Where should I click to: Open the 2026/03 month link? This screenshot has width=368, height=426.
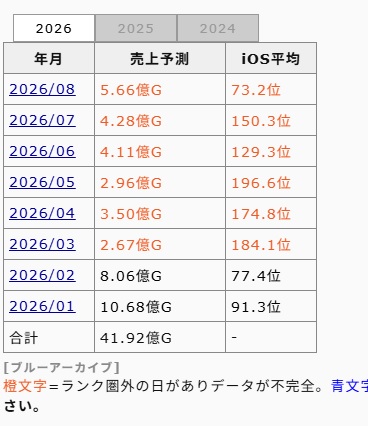pos(42,244)
